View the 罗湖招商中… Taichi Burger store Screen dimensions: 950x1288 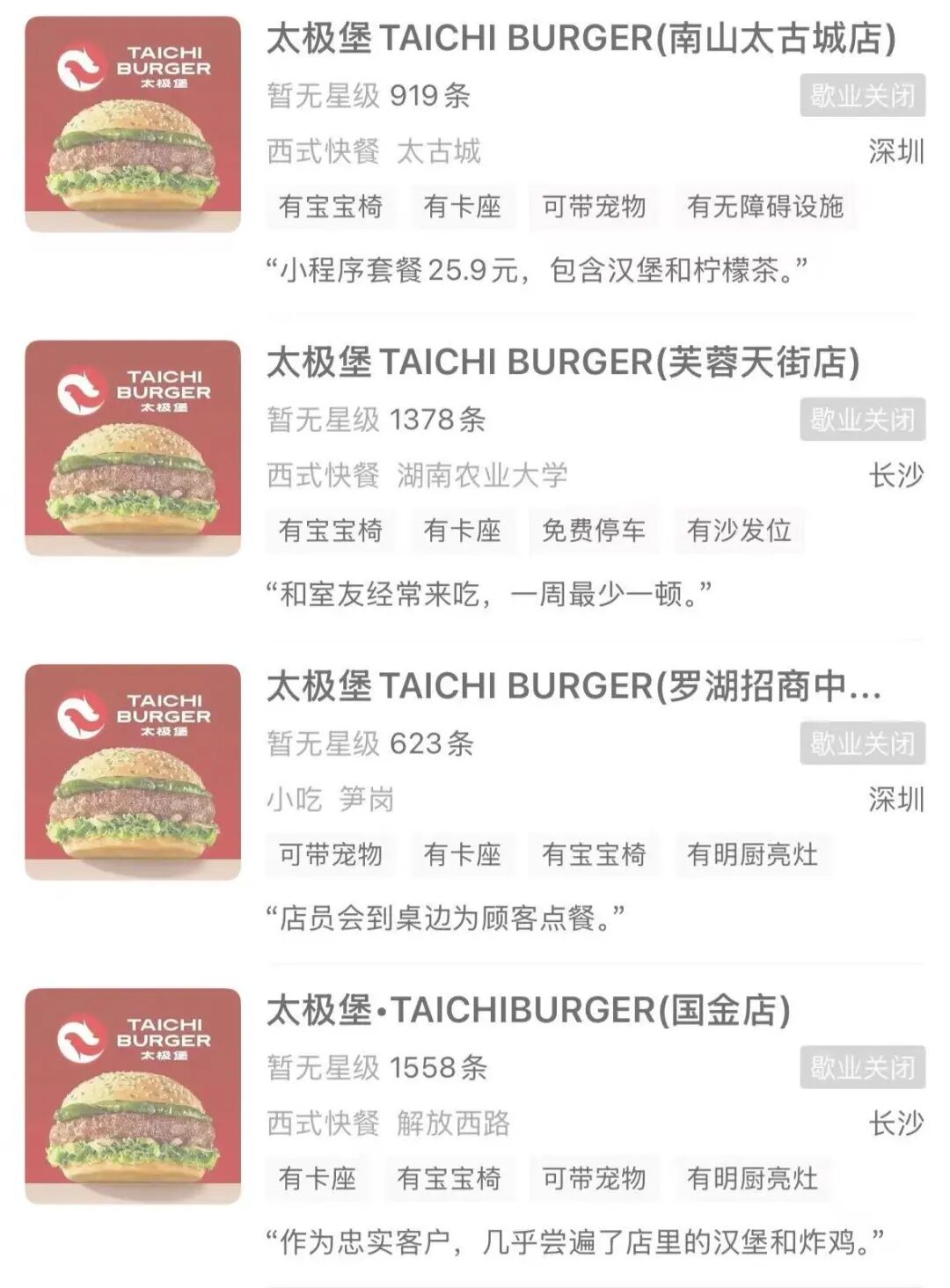pos(574,687)
